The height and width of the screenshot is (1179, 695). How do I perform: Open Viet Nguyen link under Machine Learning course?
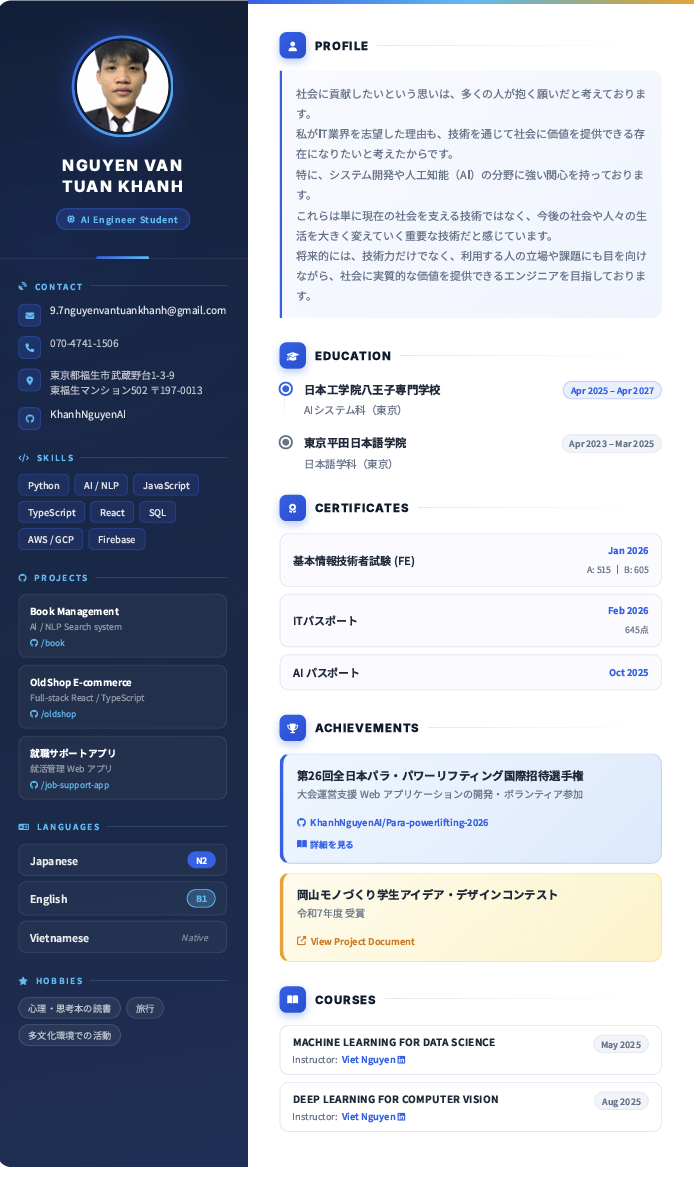click(374, 1059)
